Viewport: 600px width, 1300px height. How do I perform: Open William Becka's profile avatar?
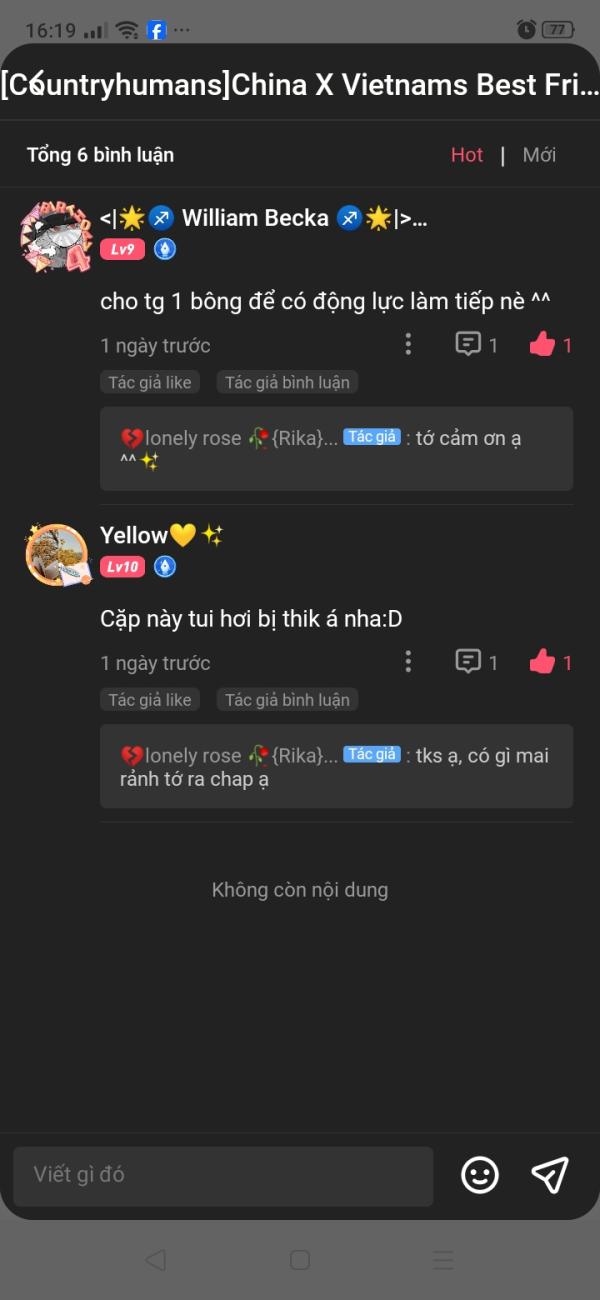click(x=55, y=237)
